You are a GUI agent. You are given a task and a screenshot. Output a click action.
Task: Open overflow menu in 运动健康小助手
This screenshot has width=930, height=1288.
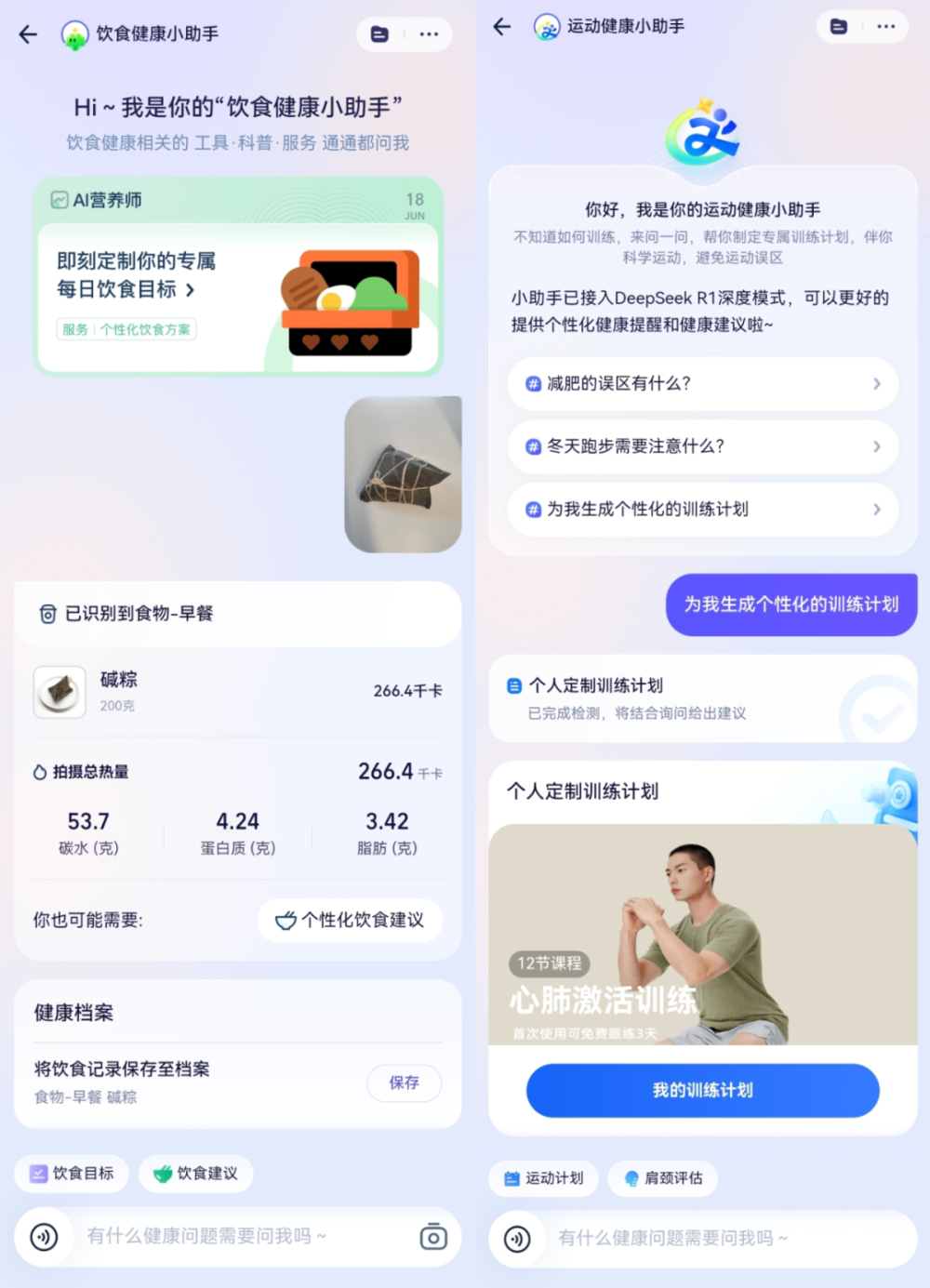pos(886,27)
